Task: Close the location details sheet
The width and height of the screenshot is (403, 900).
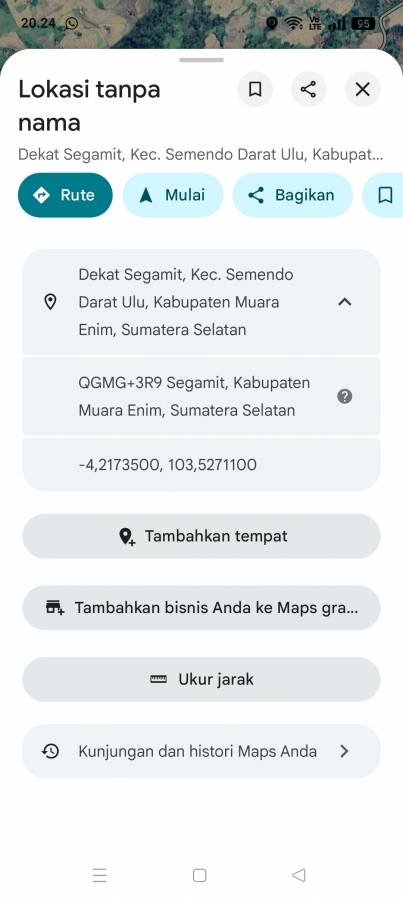Action: [x=362, y=89]
